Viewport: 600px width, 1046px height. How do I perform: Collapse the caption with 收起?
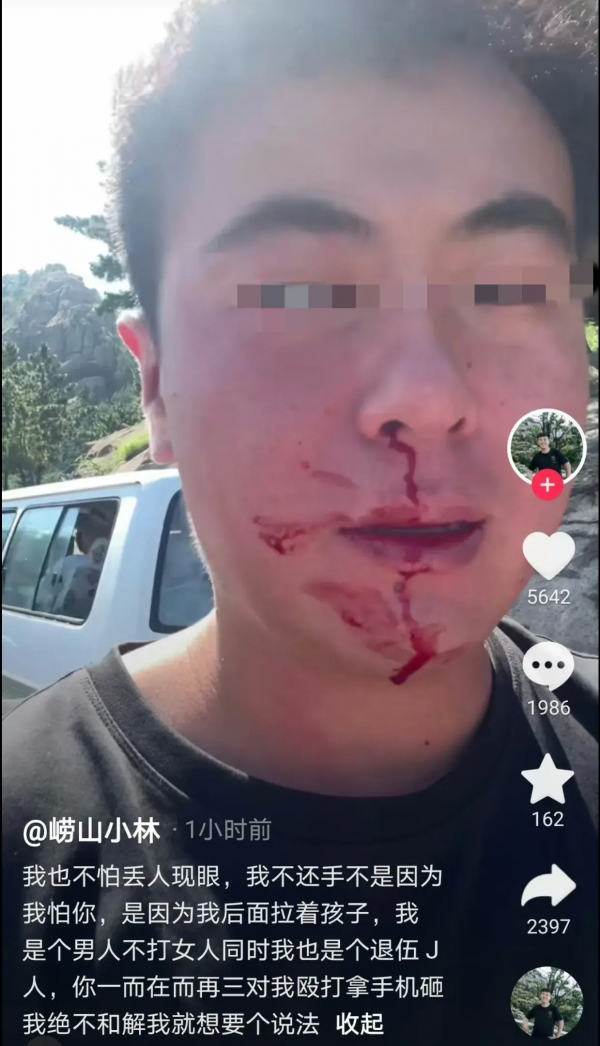[x=360, y=1023]
